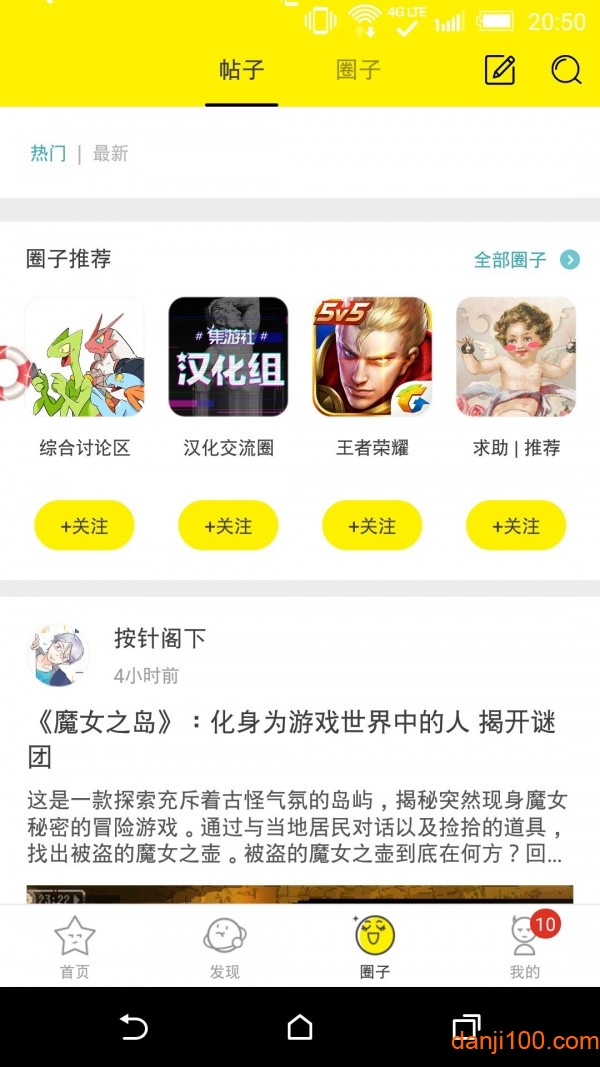Open the compose post icon
This screenshot has height=1067, width=600.
pyautogui.click(x=499, y=70)
